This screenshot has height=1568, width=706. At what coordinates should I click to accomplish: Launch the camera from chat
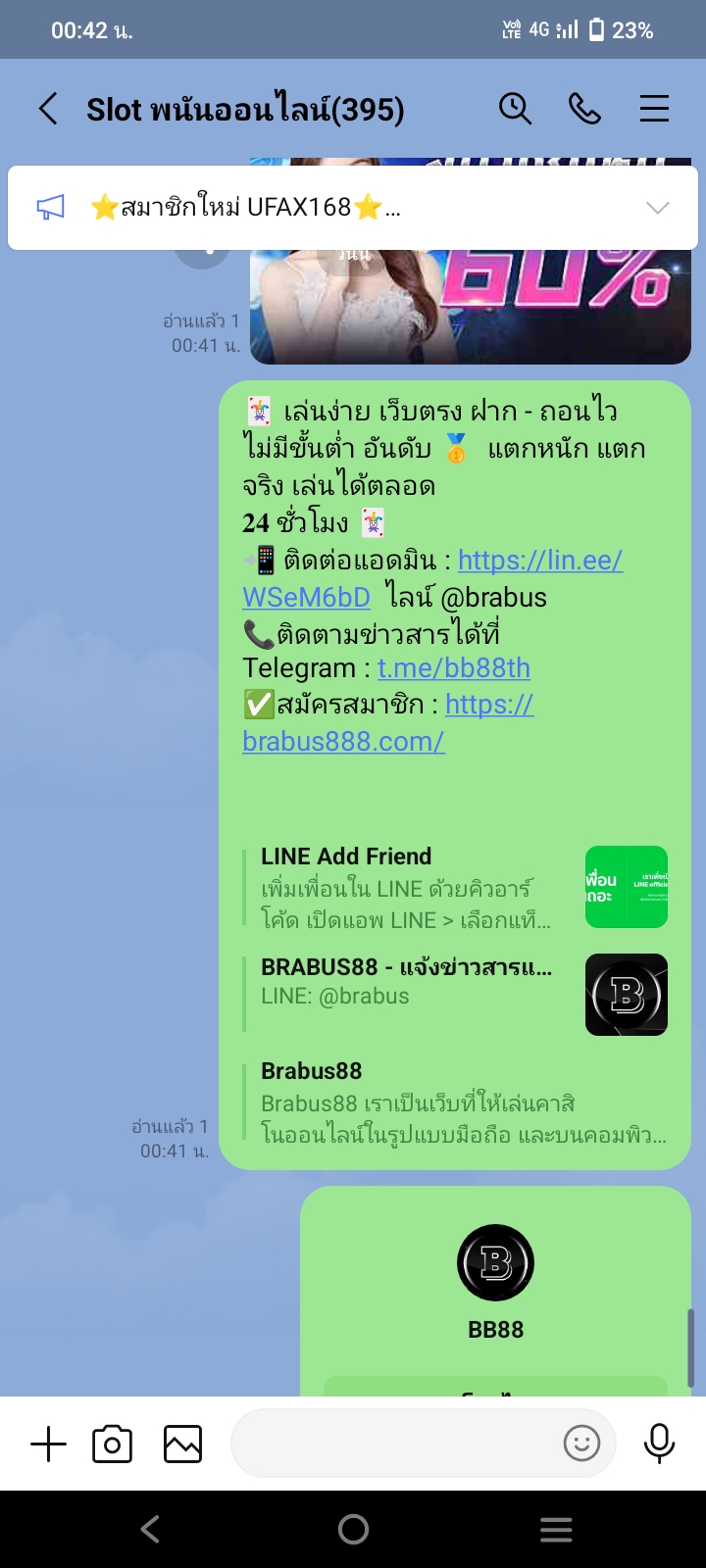112,1444
